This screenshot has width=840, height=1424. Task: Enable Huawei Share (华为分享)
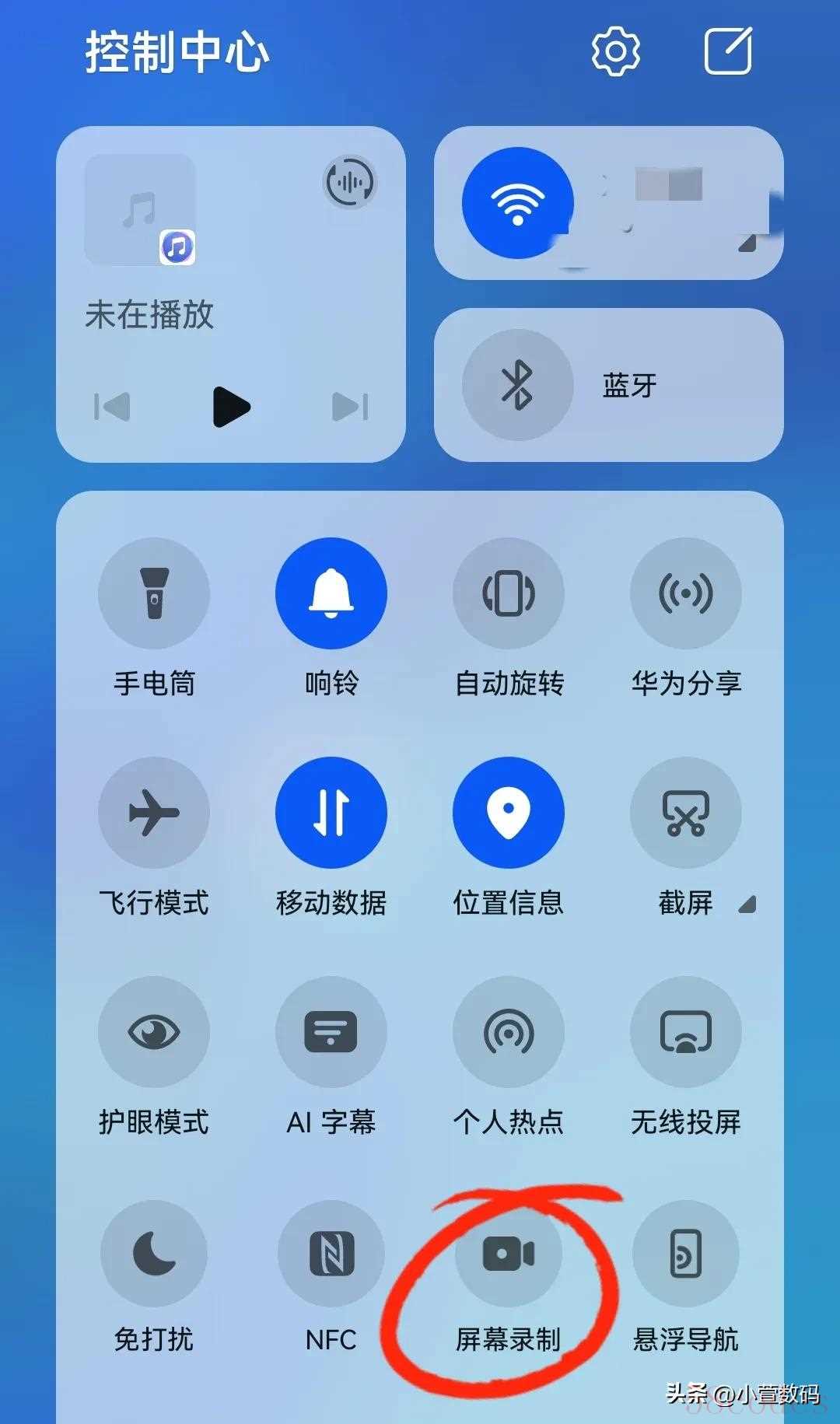[x=686, y=593]
